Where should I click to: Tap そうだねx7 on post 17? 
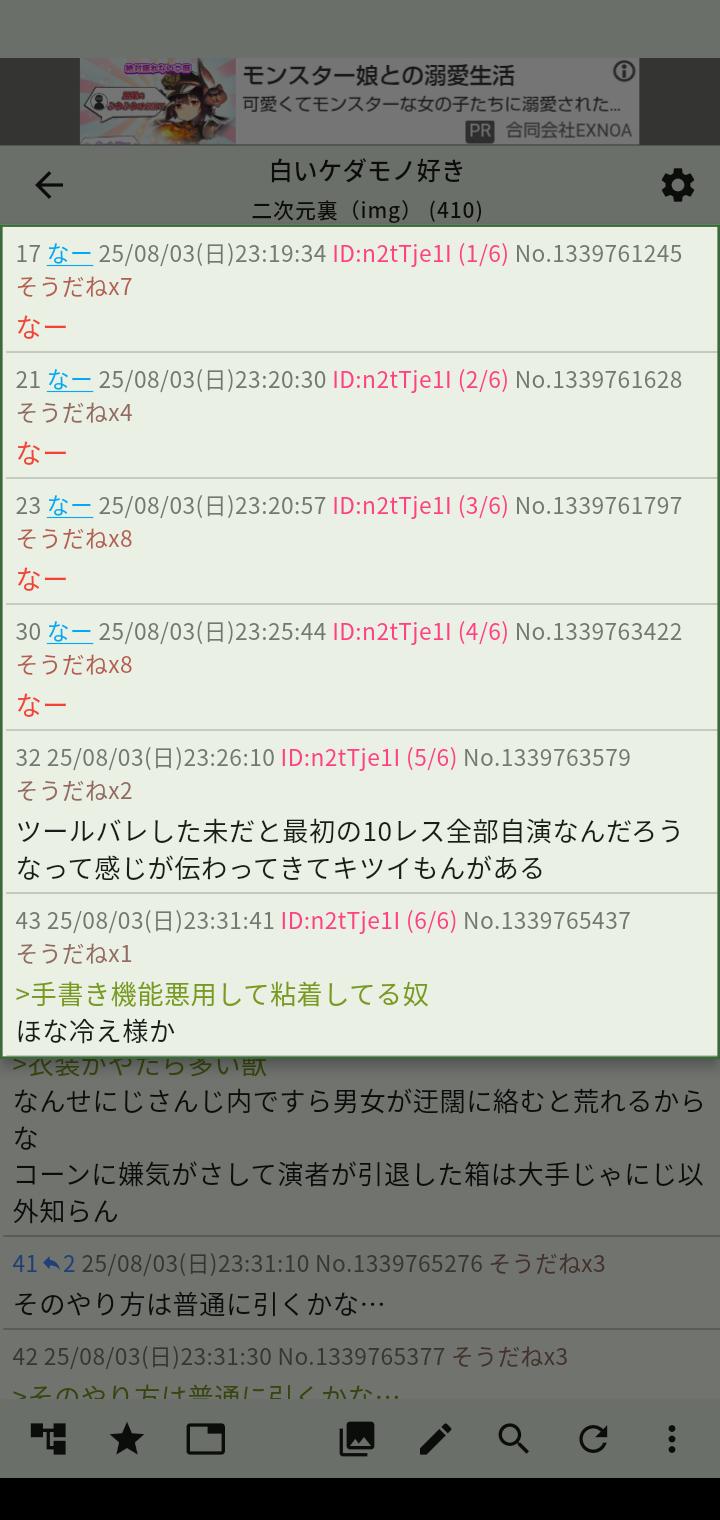click(x=74, y=288)
